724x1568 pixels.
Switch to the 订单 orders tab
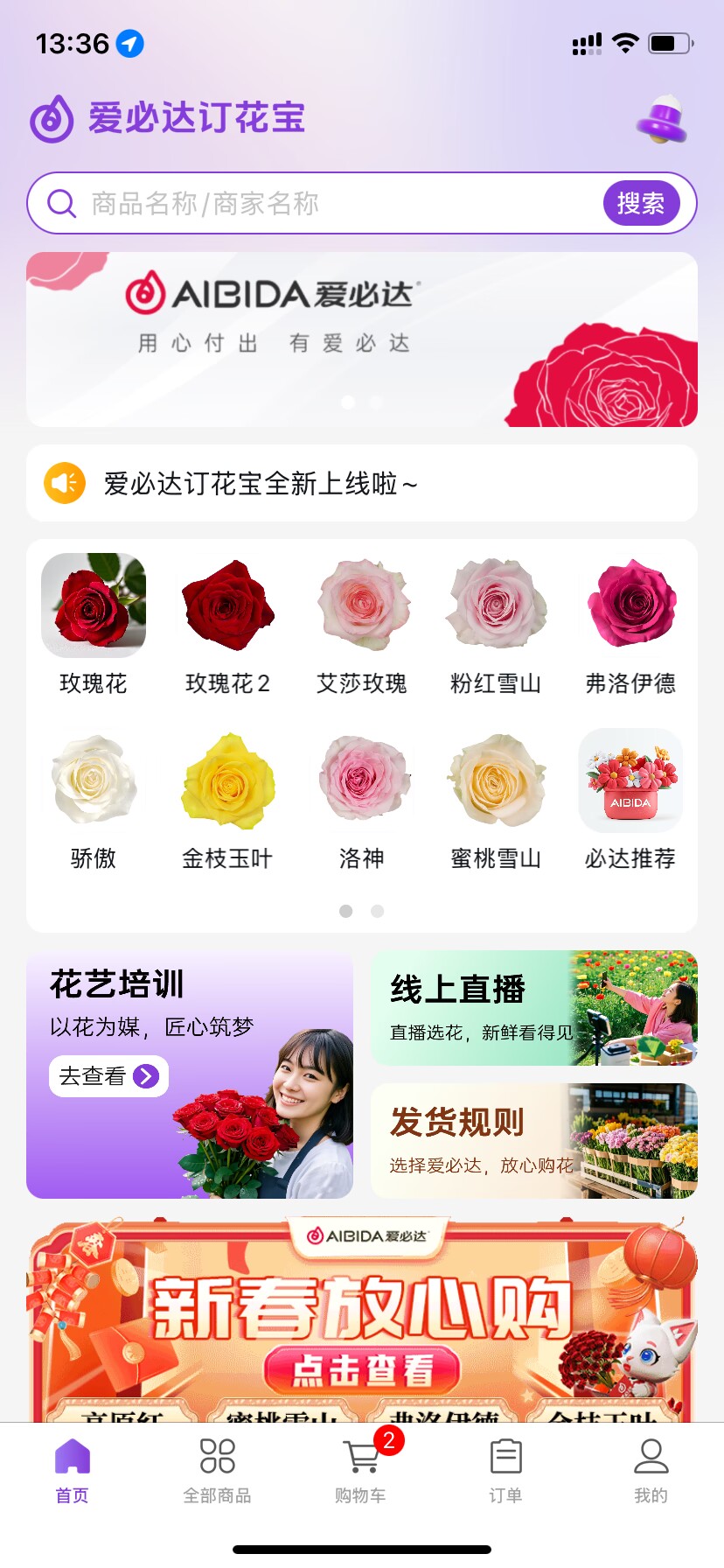click(x=506, y=1466)
